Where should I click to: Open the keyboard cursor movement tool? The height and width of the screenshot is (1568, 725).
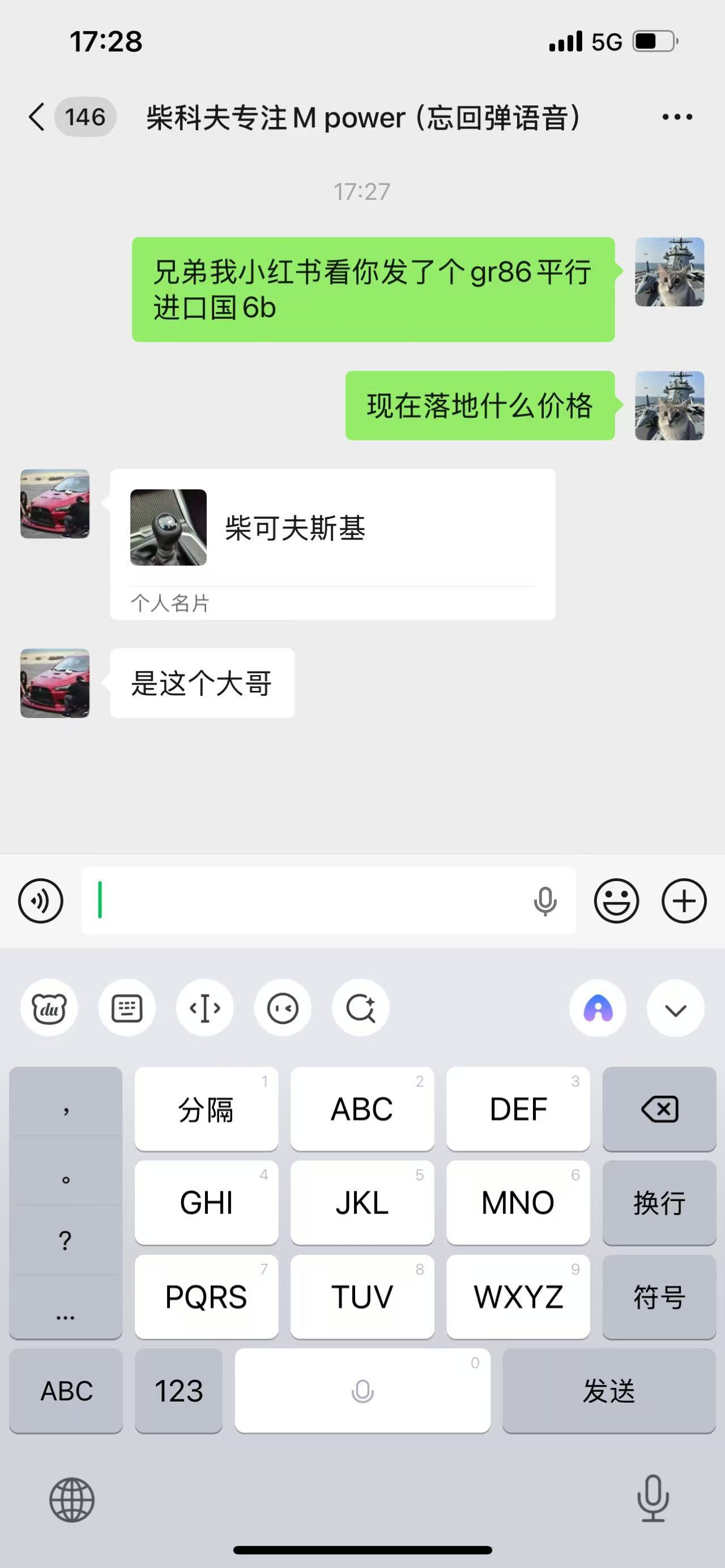(204, 1009)
